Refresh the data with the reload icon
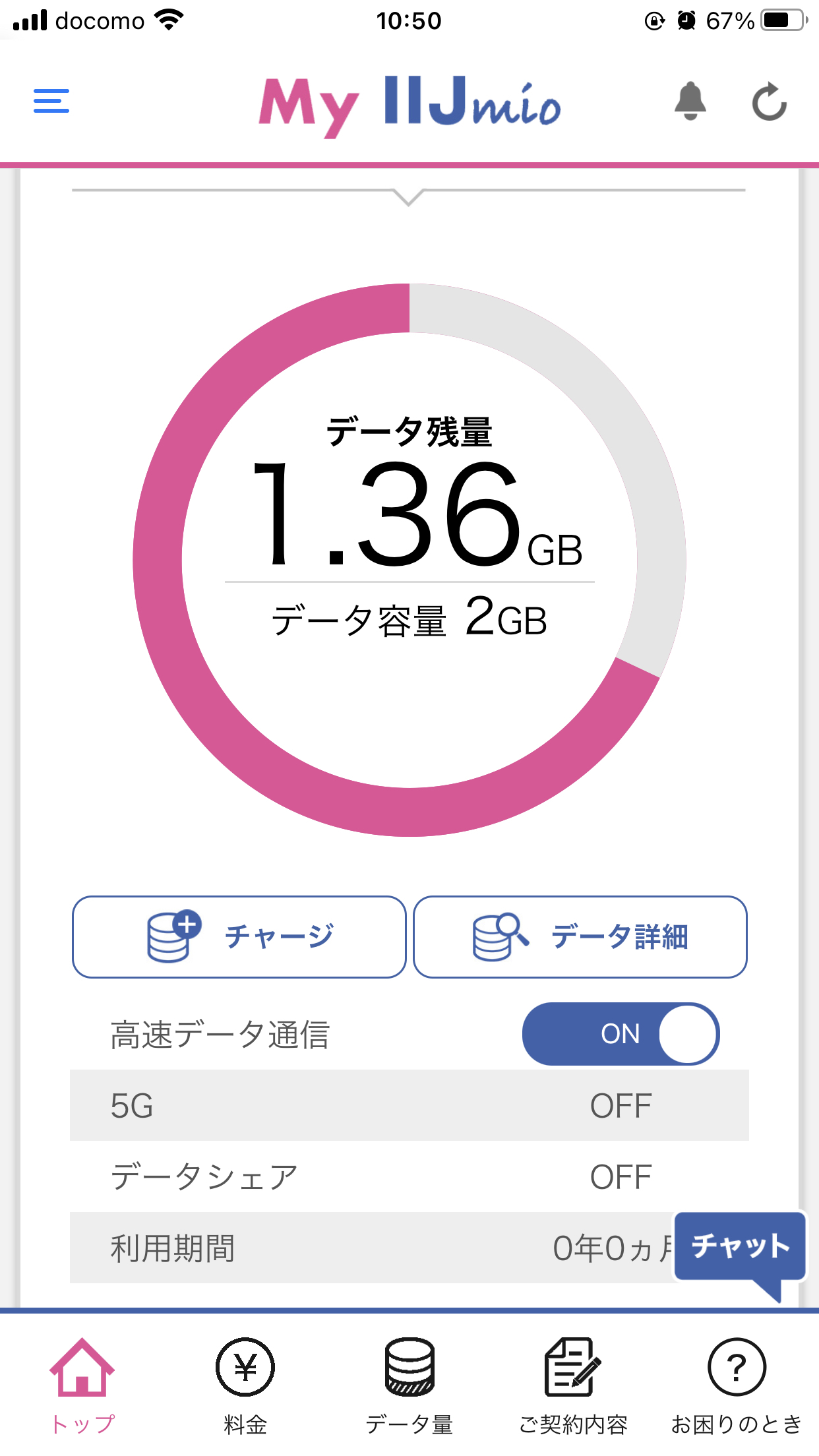The image size is (819, 1456). click(770, 102)
